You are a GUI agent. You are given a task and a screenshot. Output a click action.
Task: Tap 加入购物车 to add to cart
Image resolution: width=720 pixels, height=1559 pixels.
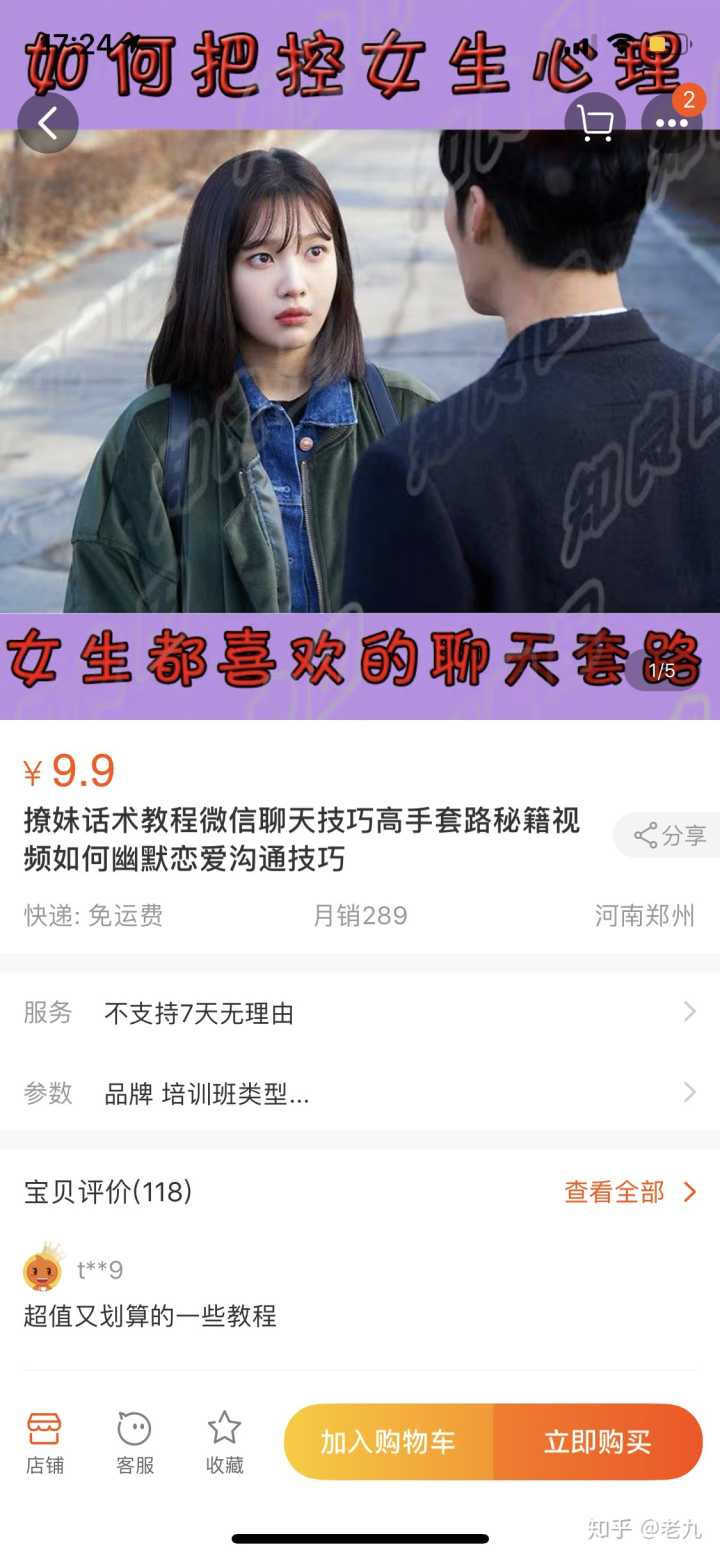(x=388, y=1442)
